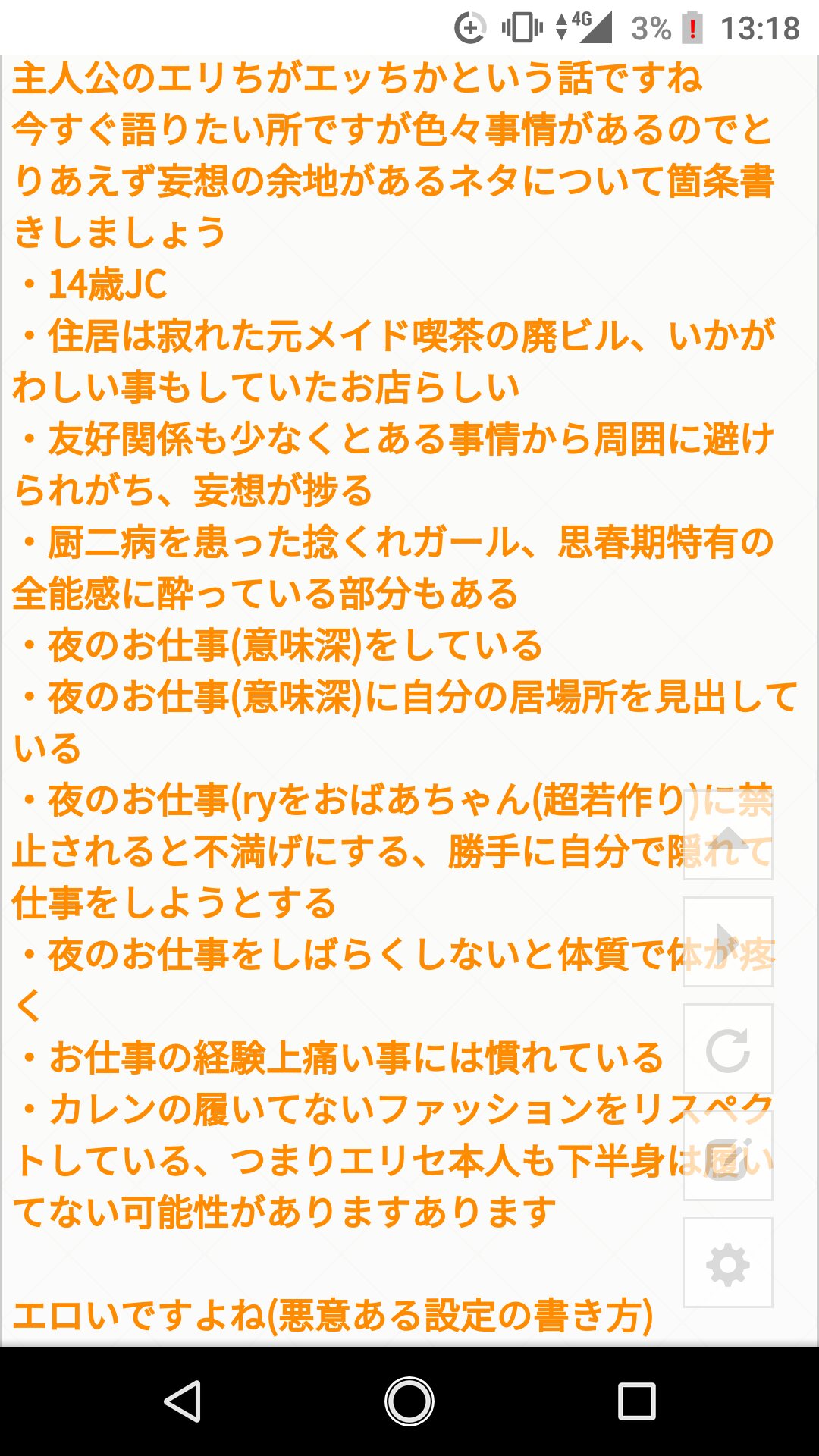Viewport: 819px width, 1456px height.
Task: Open the floating edit pencil button
Action: click(728, 1157)
